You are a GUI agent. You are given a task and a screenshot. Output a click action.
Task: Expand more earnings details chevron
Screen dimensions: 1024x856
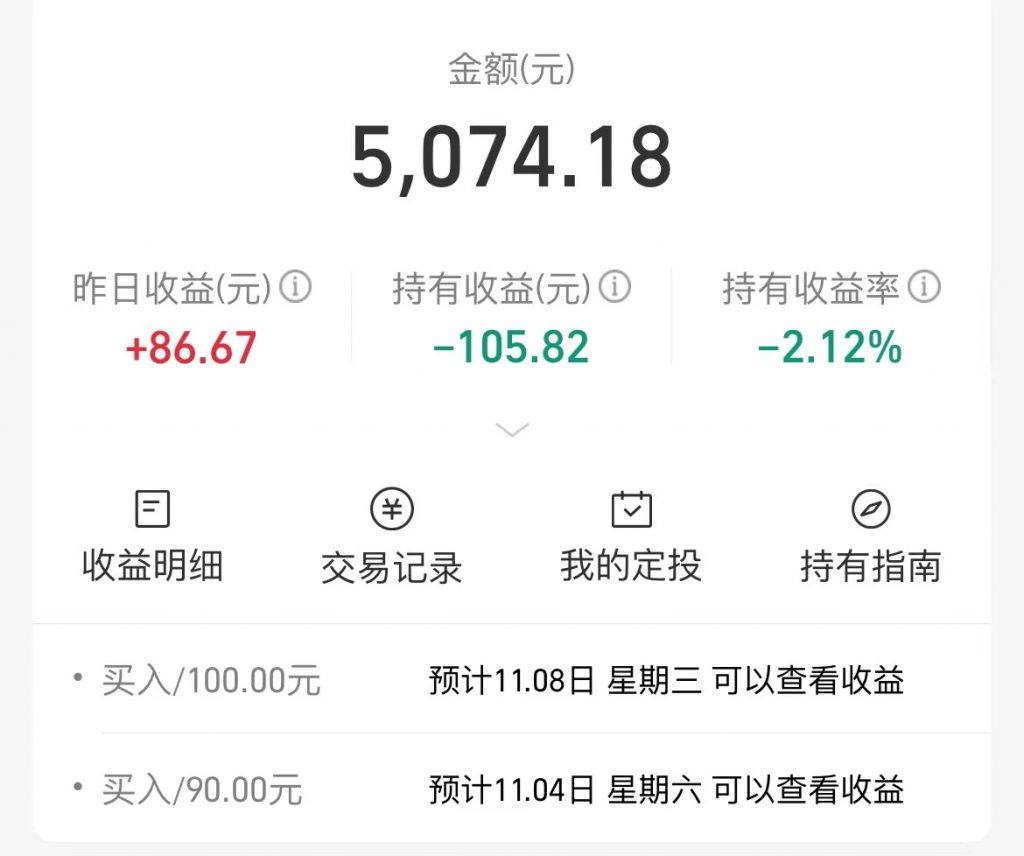click(x=512, y=430)
